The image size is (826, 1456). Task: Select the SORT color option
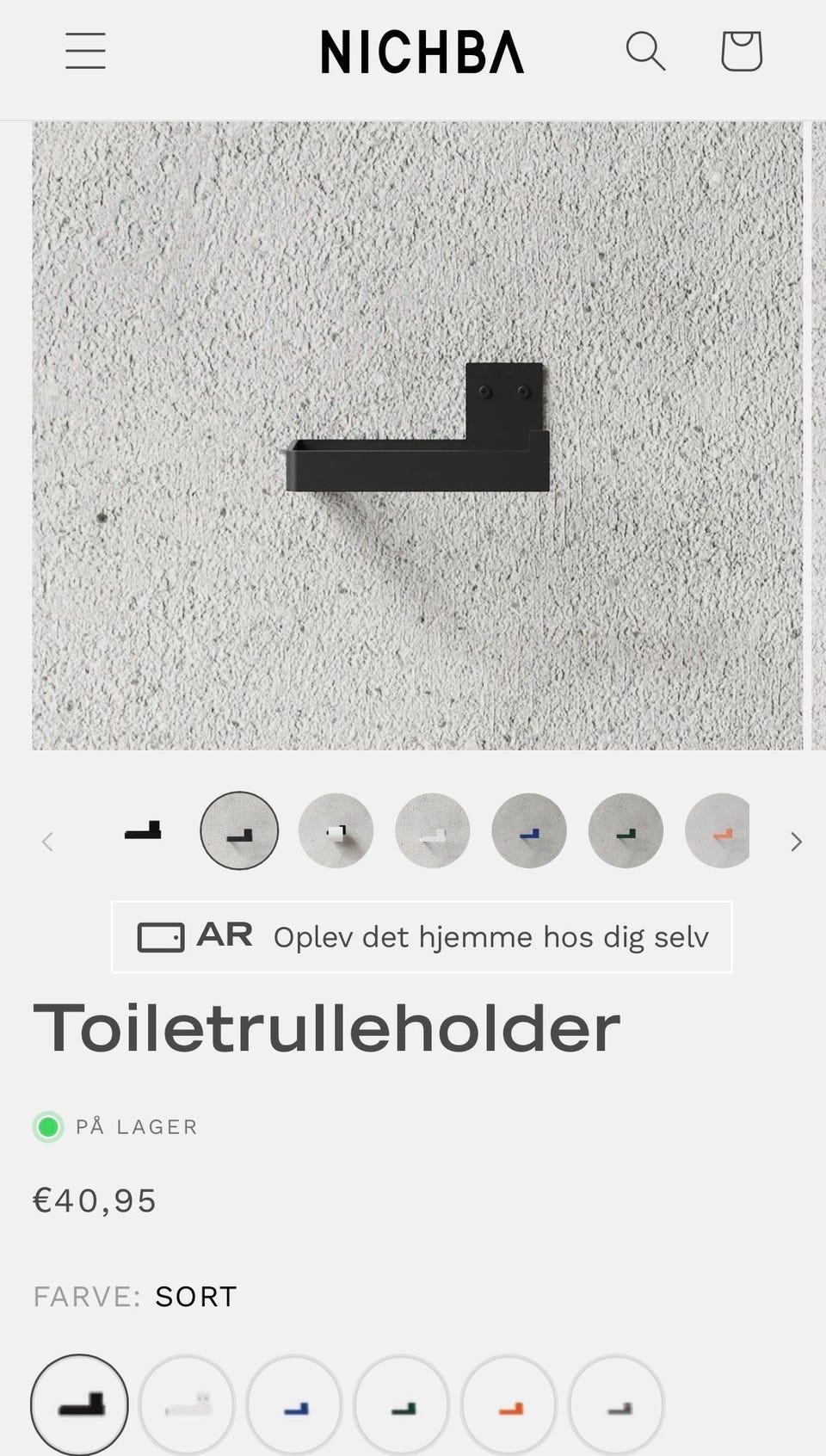click(79, 1404)
